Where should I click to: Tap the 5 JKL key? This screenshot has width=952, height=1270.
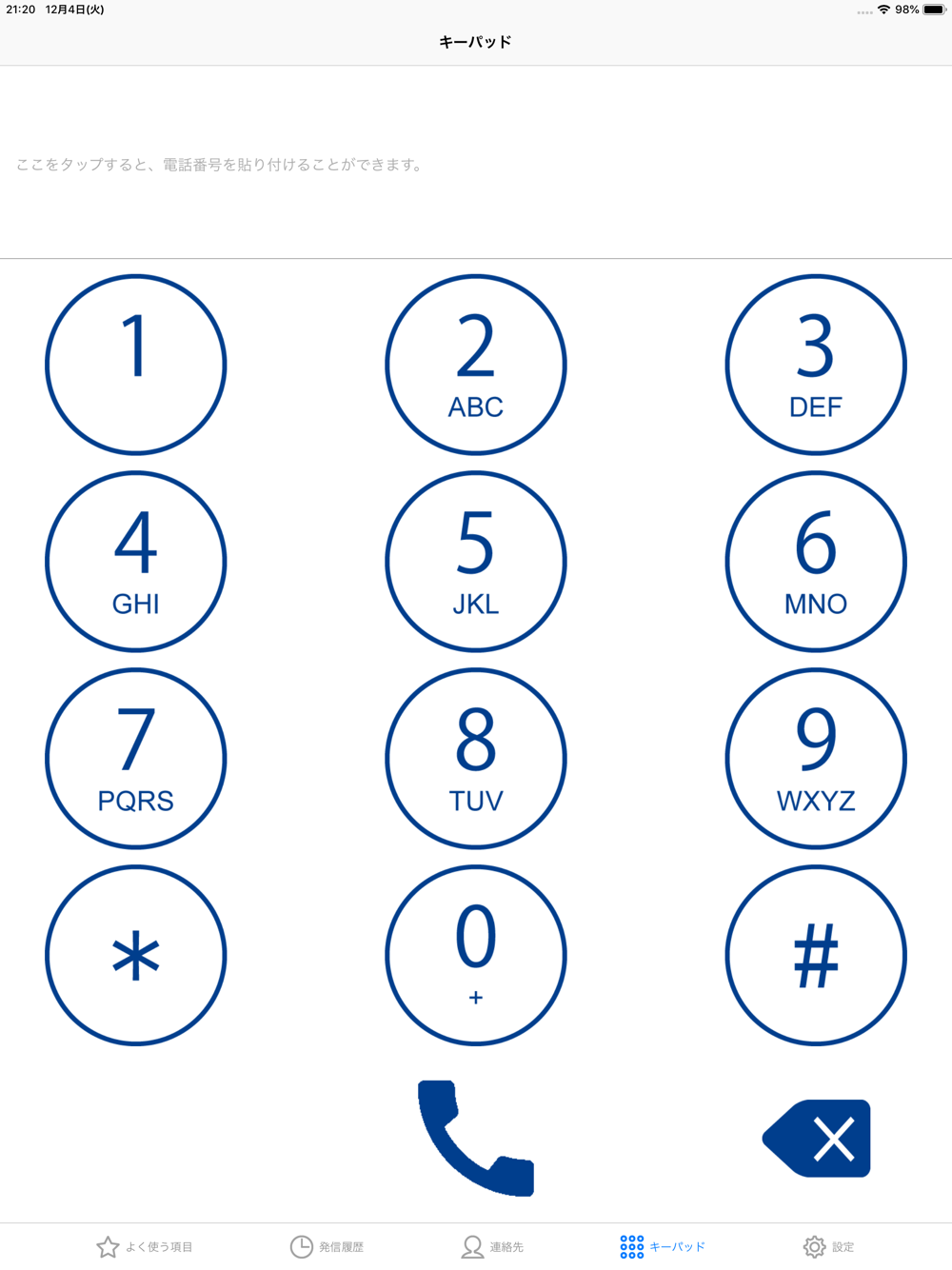(476, 562)
